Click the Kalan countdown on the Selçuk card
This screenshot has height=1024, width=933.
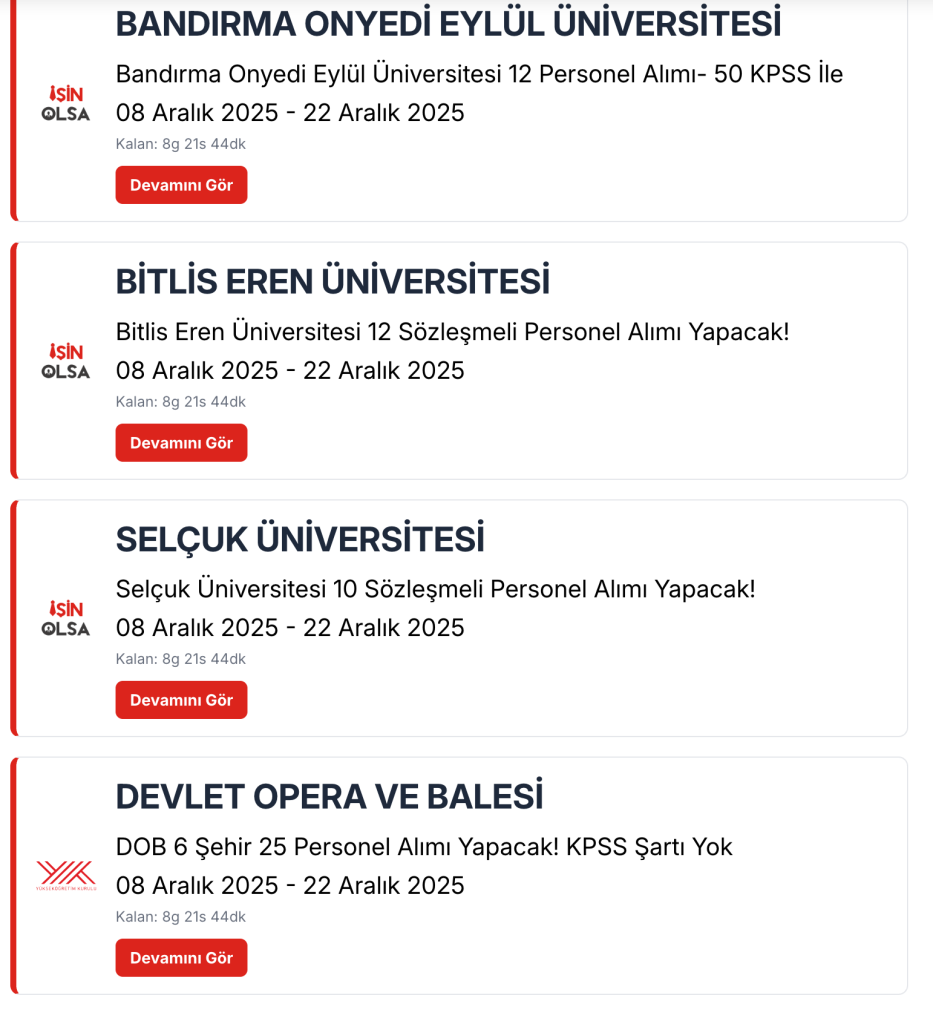tap(180, 659)
